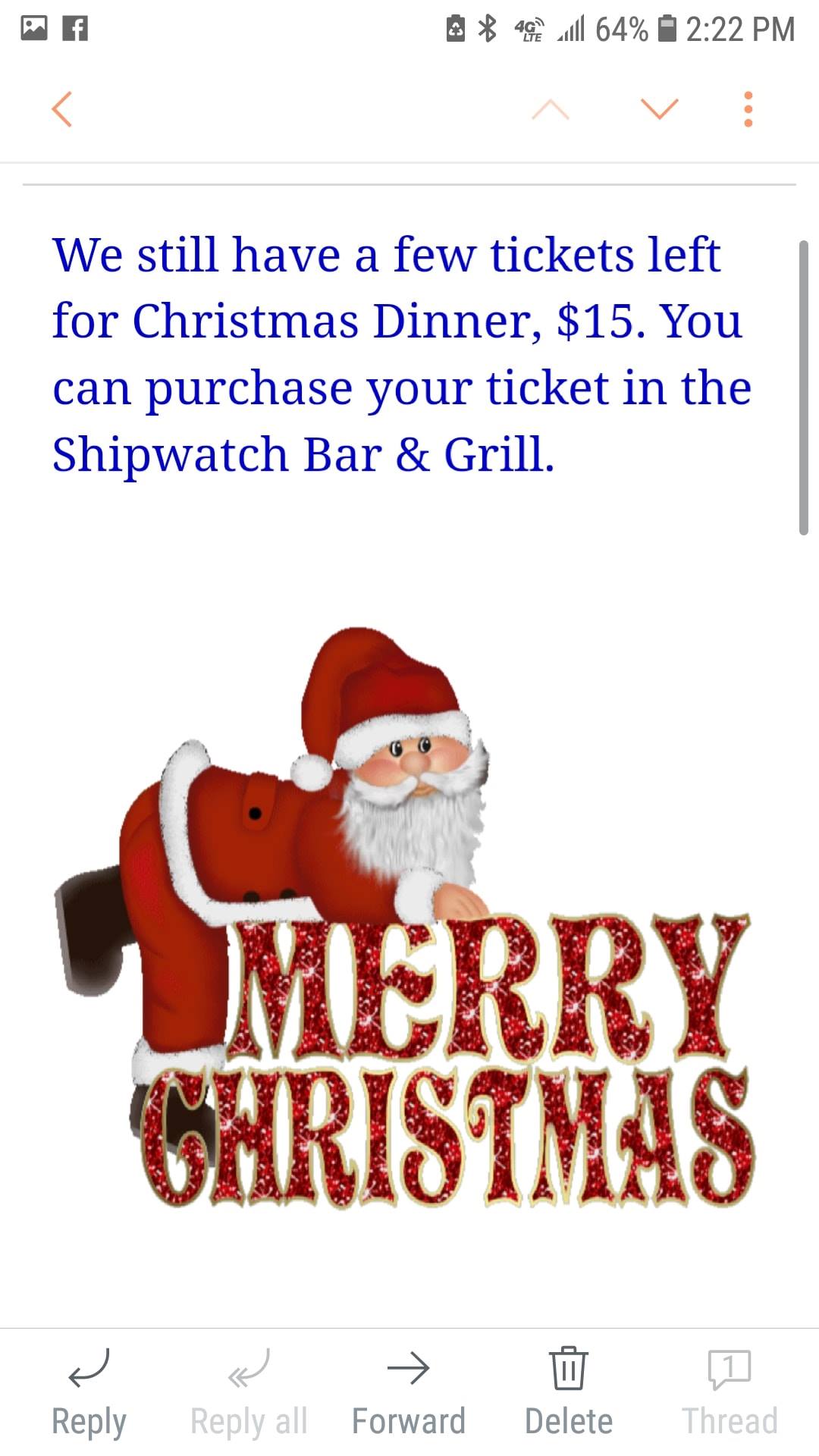The height and width of the screenshot is (1456, 819).
Task: Go back to the inbox
Action: pyautogui.click(x=62, y=109)
